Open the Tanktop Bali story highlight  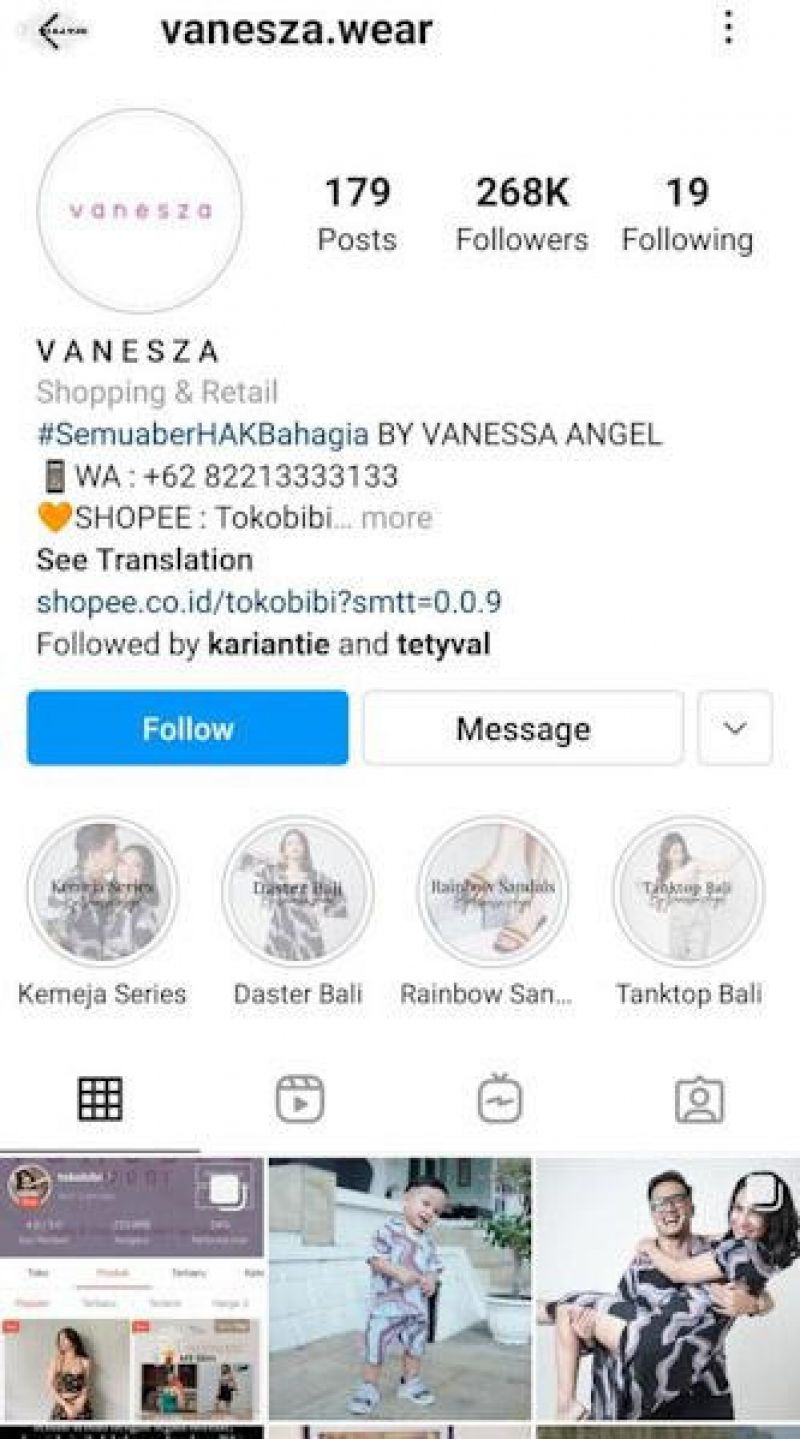[688, 890]
